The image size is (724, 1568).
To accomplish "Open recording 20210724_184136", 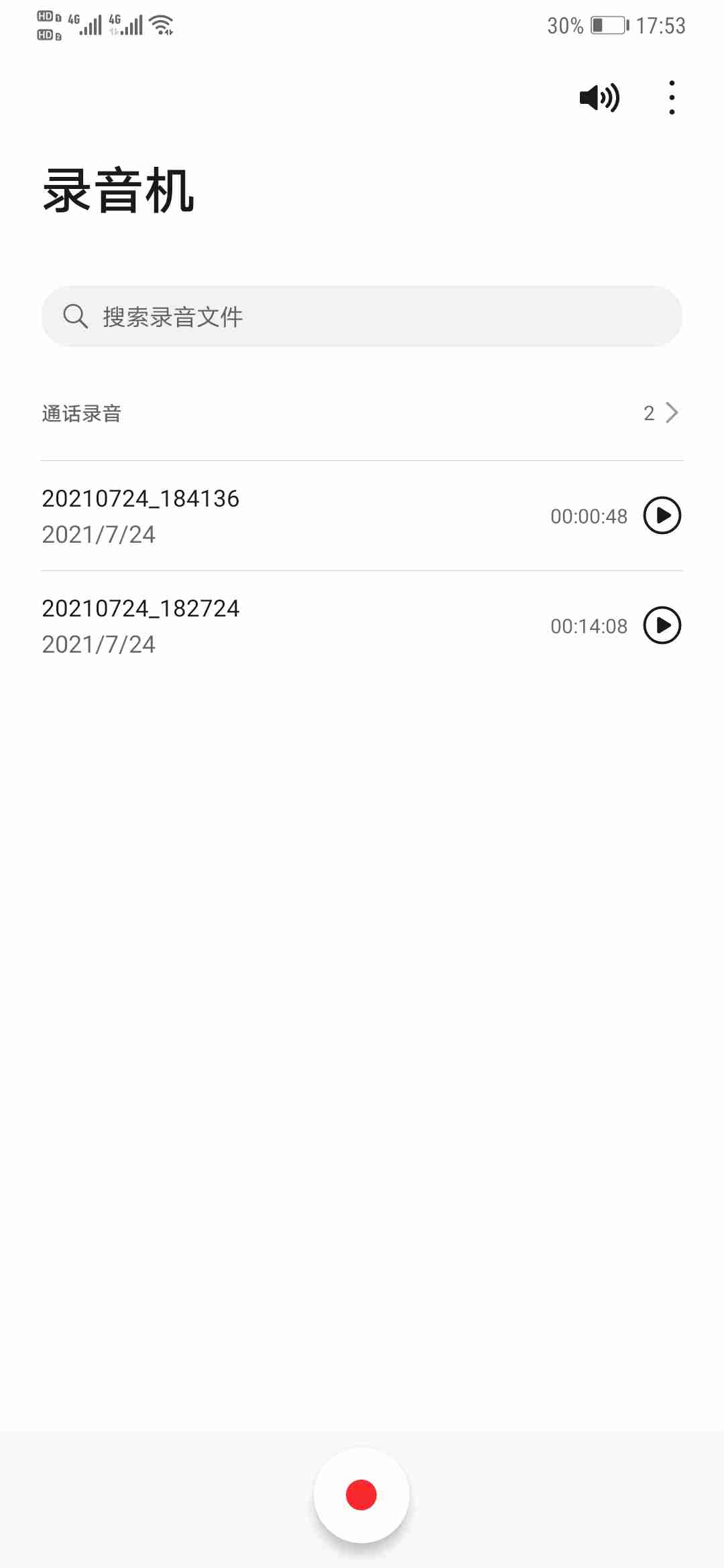I will 362,516.
